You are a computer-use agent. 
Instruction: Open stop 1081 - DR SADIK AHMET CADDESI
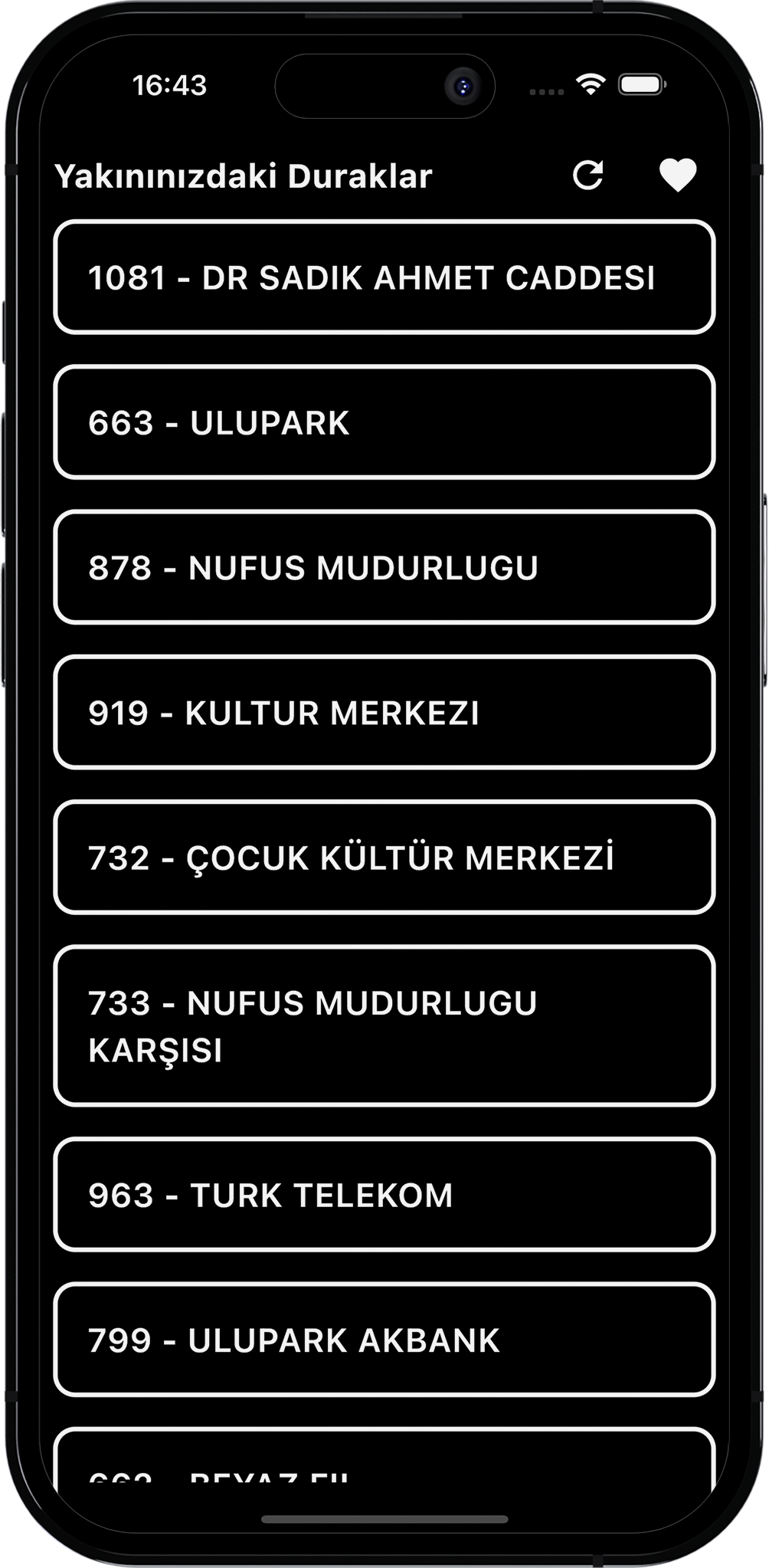[x=384, y=277]
